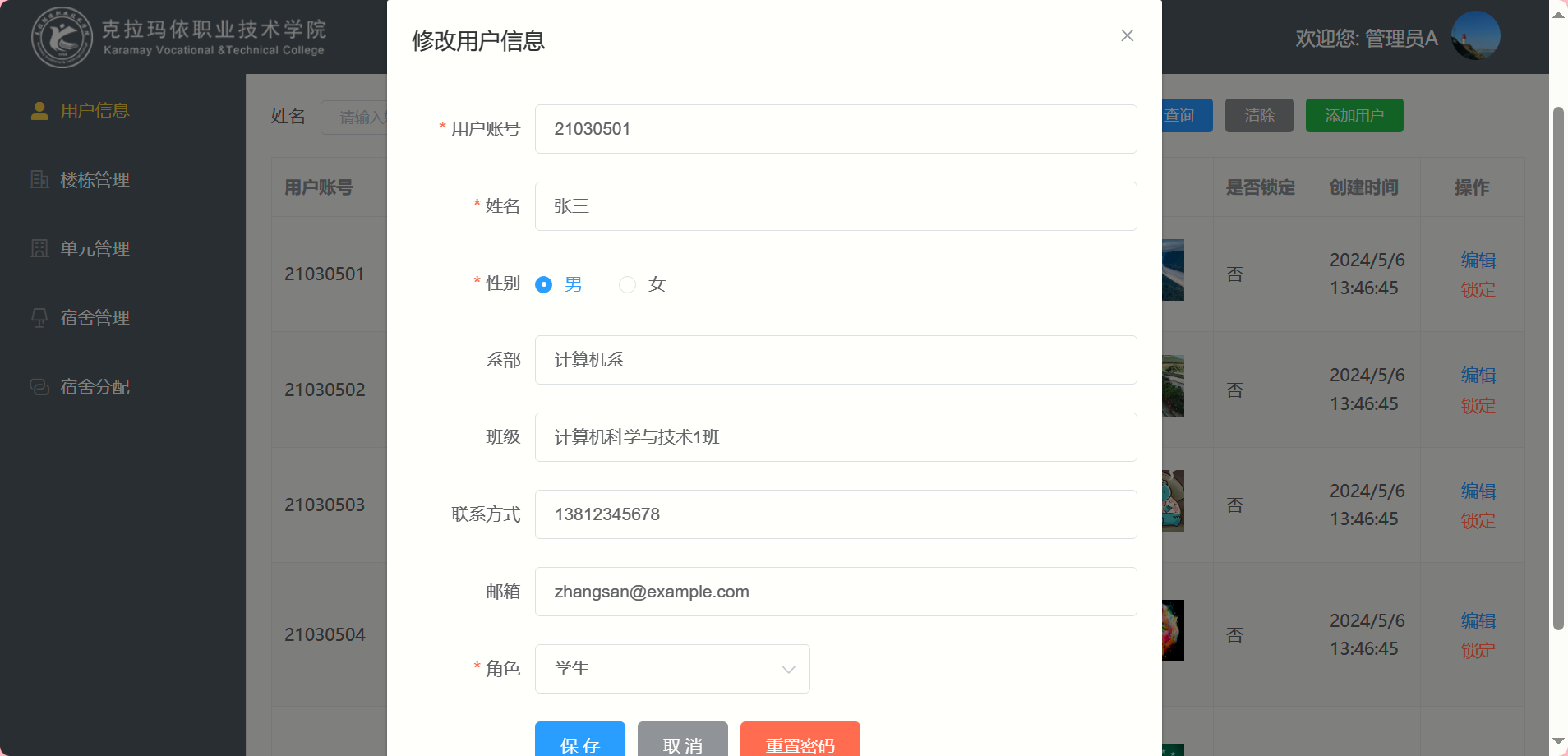The height and width of the screenshot is (756, 1568).
Task: Tap the 用户账号 input field
Action: [x=835, y=129]
